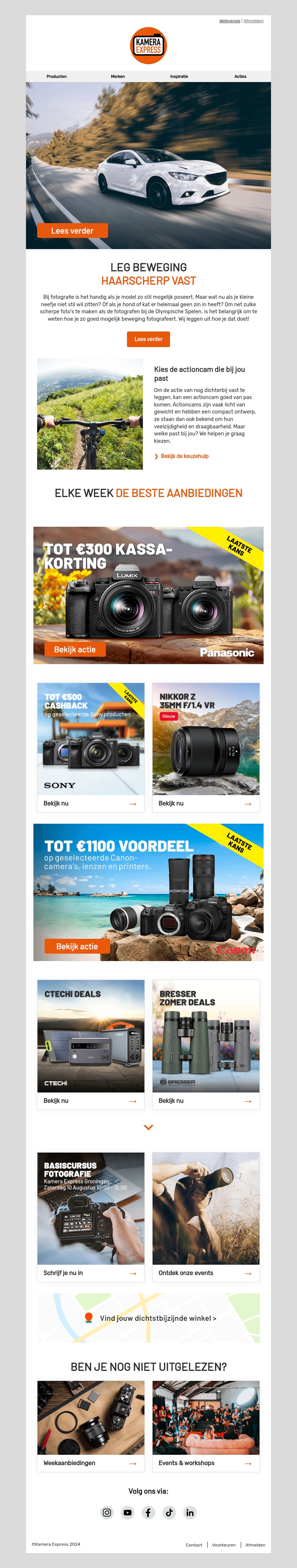
Task: Open the Acties menu item
Action: coord(241,77)
